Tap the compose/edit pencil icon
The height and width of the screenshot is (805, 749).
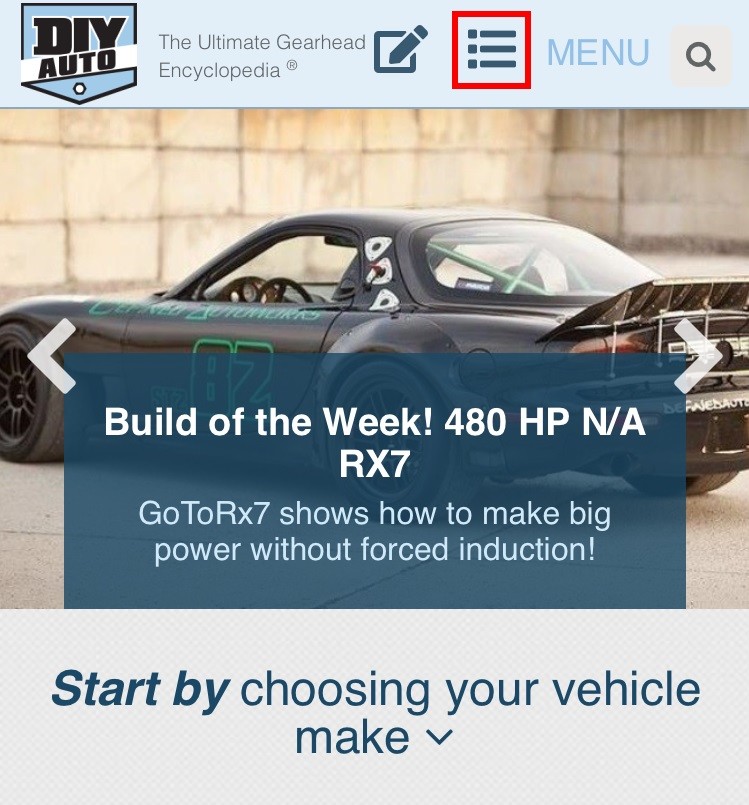tap(400, 50)
